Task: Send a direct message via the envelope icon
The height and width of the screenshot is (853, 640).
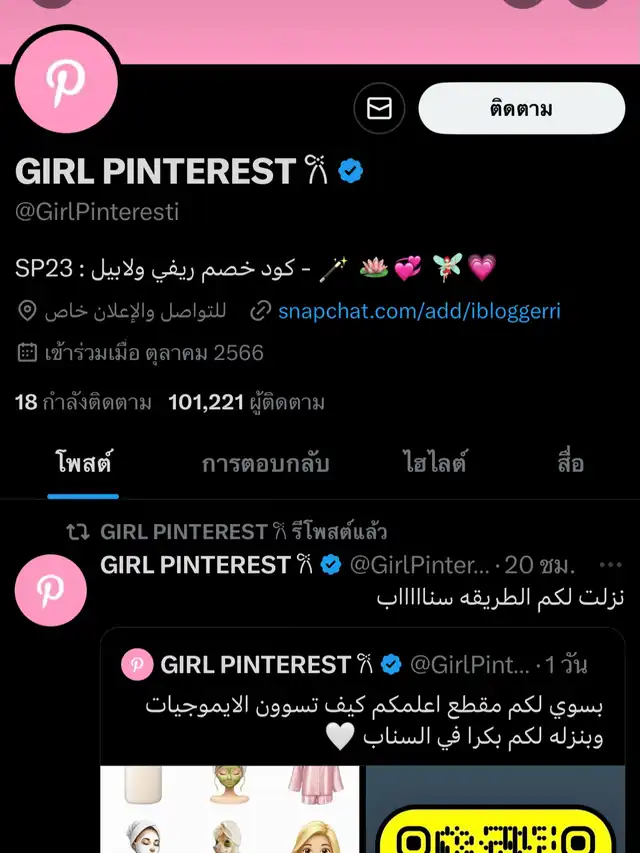Action: tap(379, 109)
